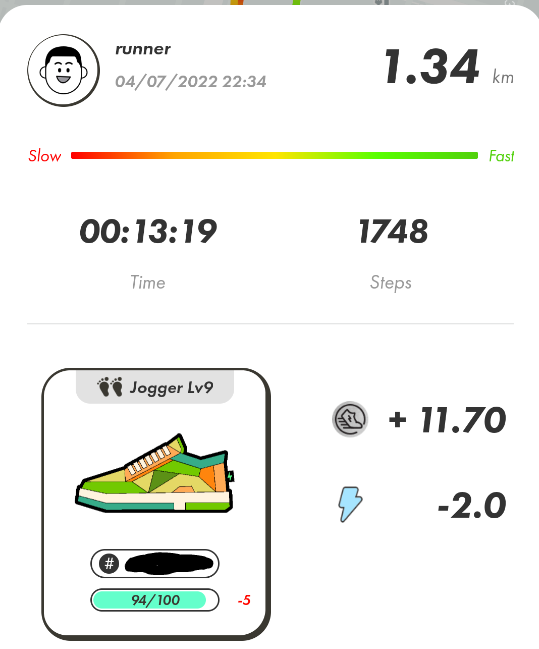Screen dimensions: 539x649
Task: Open the runner profile avatar
Action: coord(63,70)
